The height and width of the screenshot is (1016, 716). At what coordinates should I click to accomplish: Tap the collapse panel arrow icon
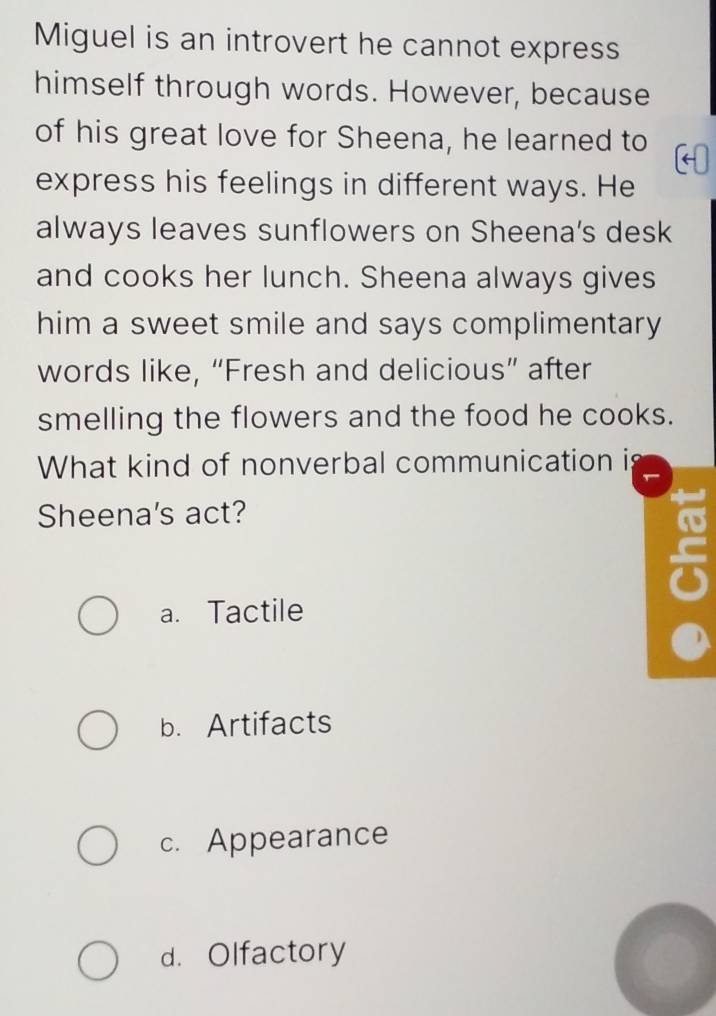(691, 159)
